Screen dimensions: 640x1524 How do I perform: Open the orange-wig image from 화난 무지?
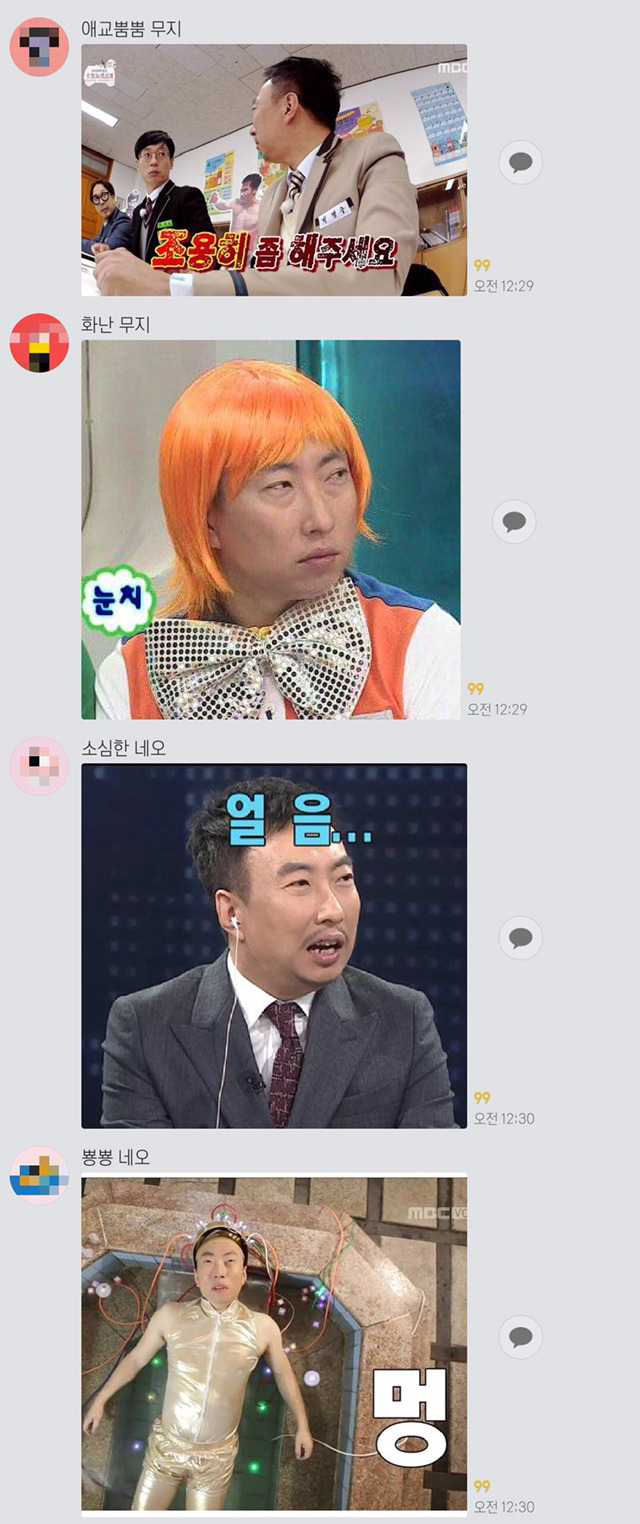tap(271, 529)
